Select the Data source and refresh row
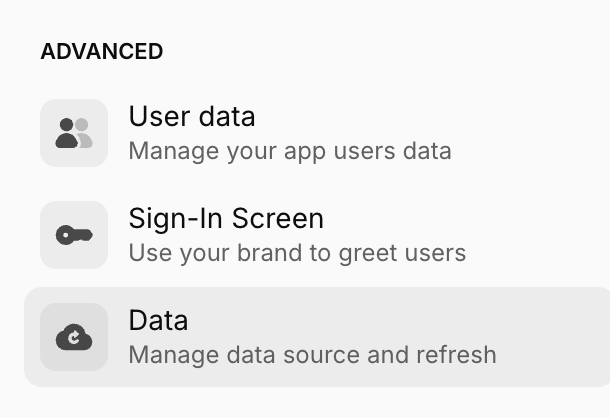 312,337
